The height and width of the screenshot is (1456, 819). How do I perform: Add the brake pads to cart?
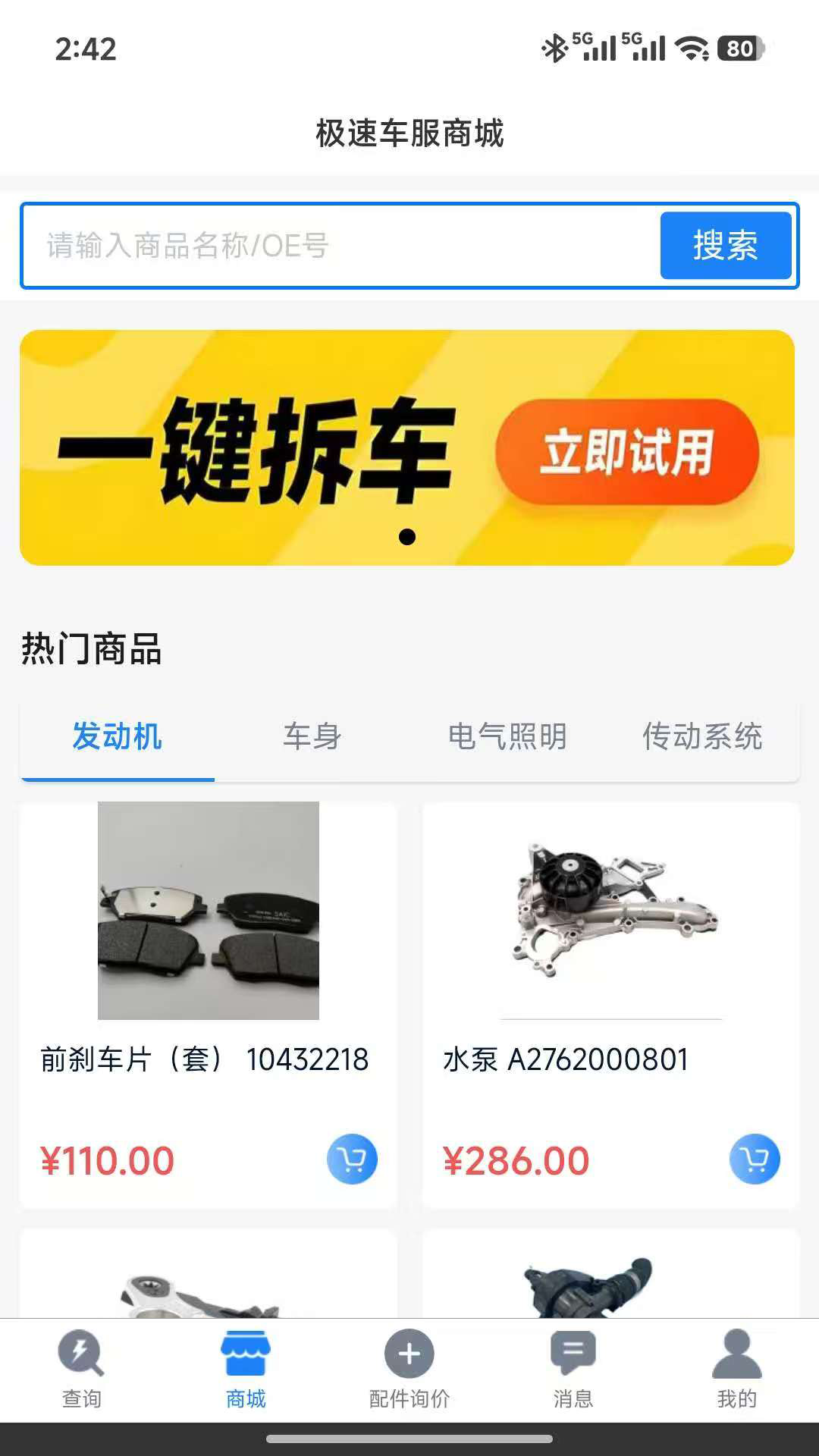point(350,1158)
